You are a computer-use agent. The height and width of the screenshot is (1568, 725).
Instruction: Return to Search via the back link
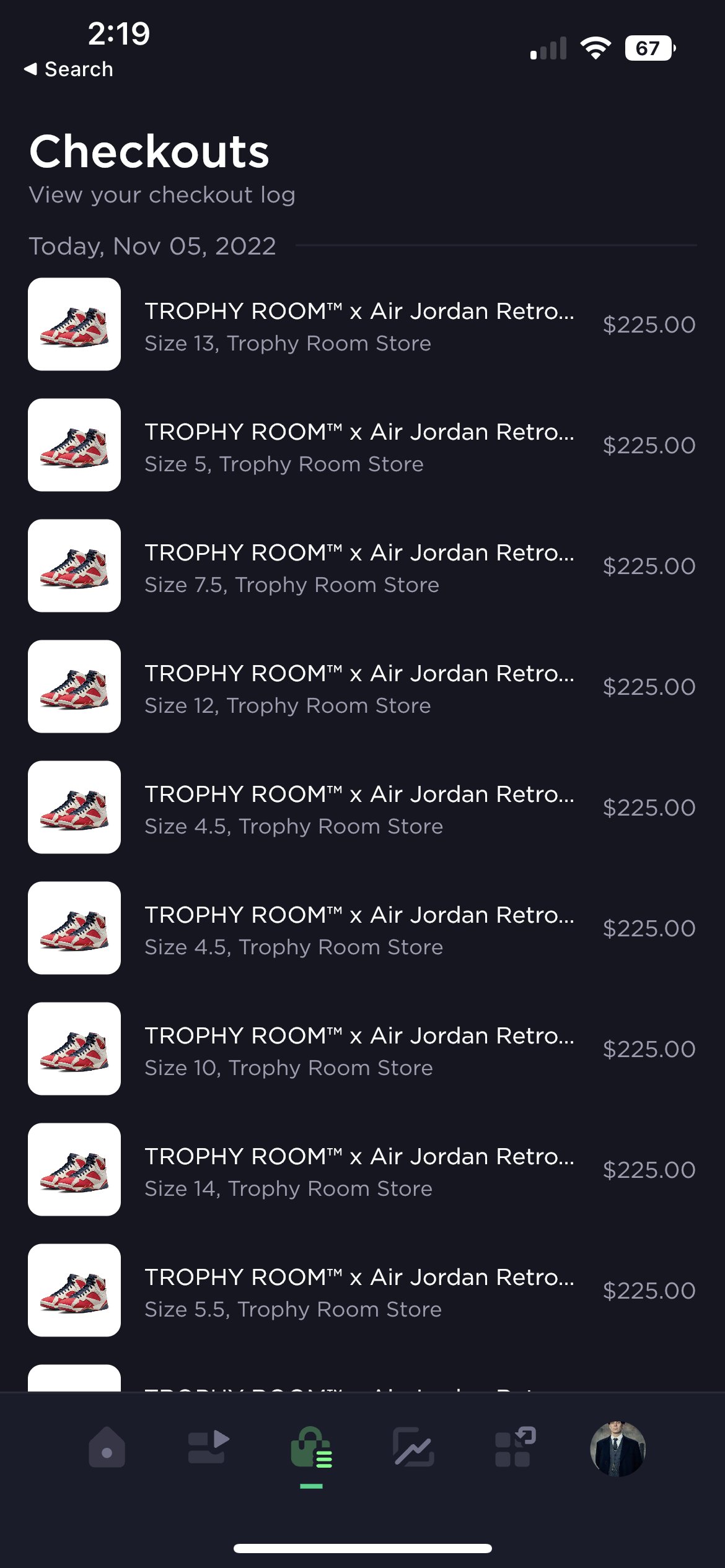click(69, 69)
